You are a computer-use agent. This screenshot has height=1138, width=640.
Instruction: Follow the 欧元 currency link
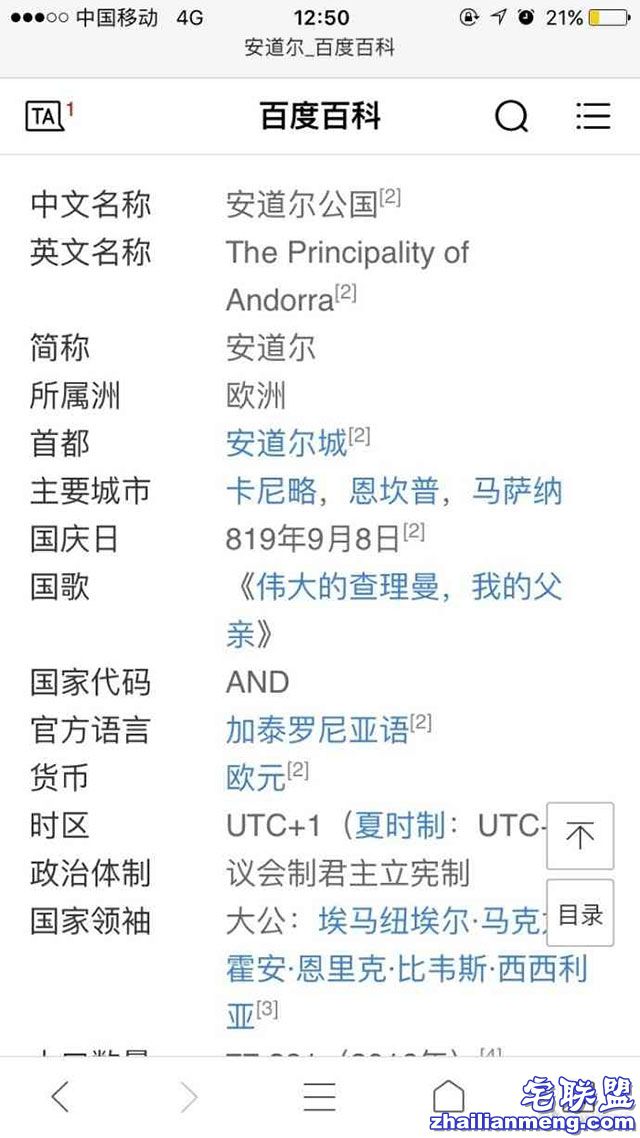[256, 777]
